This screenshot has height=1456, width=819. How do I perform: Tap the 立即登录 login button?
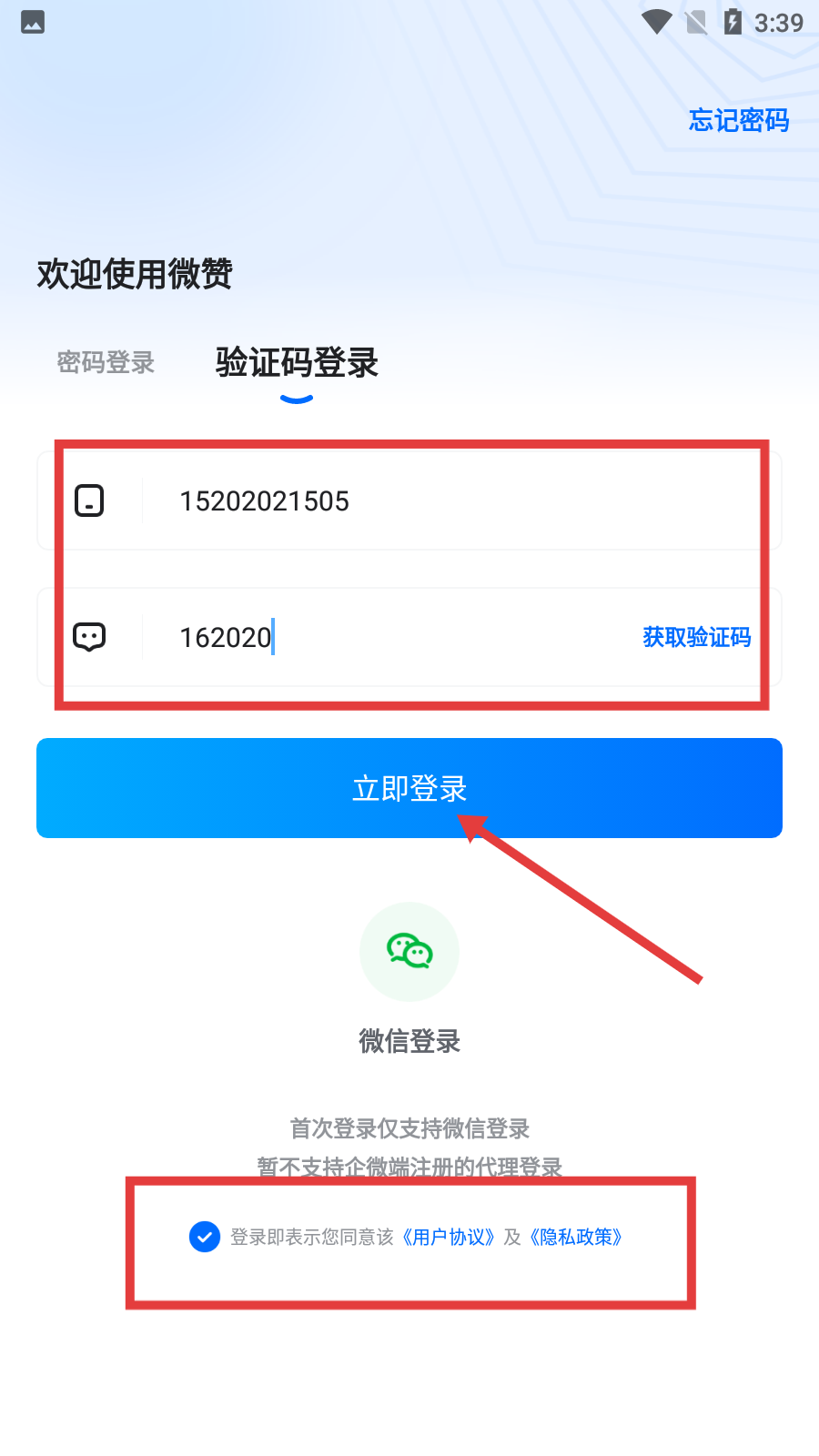click(409, 788)
